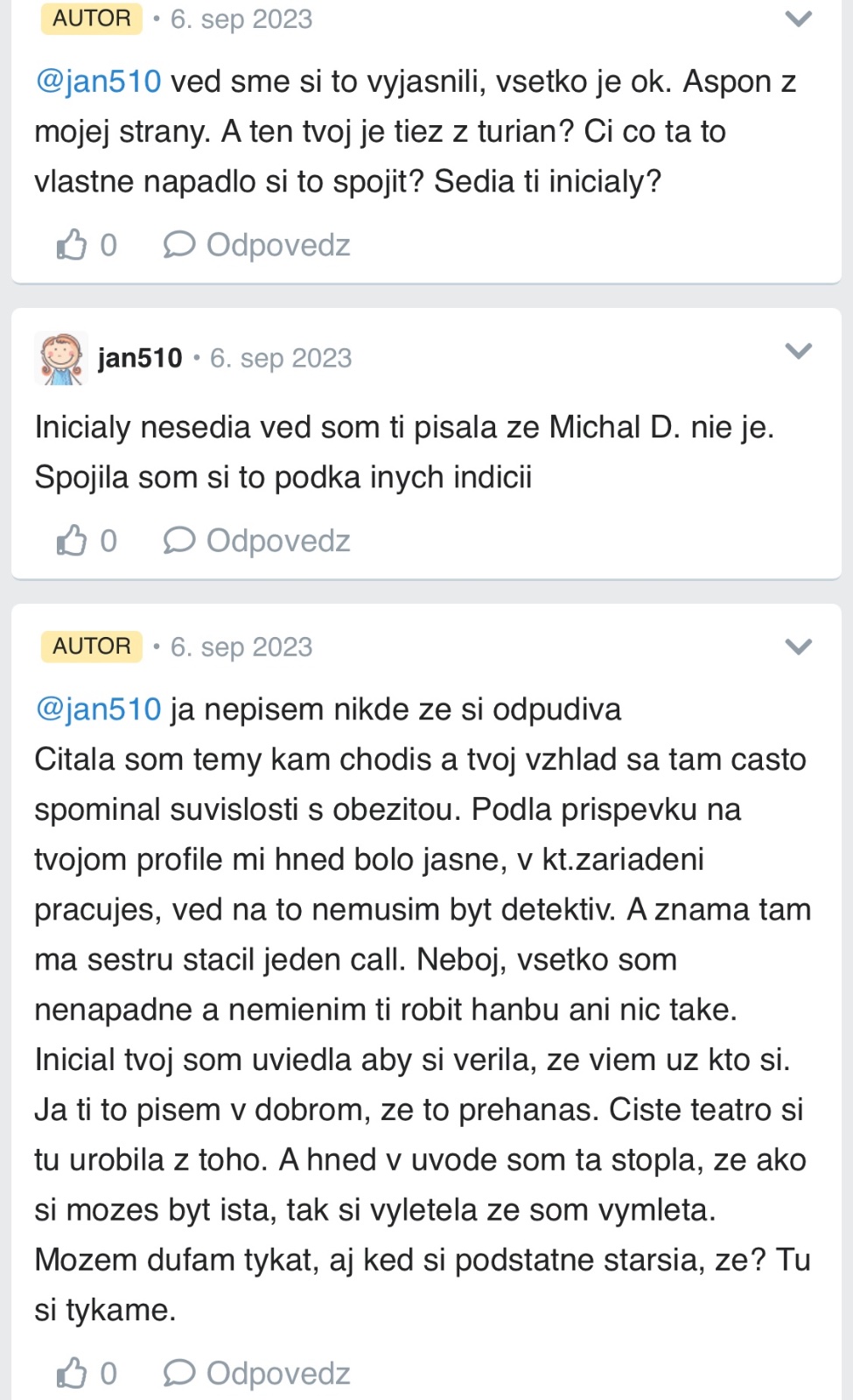The height and width of the screenshot is (1400, 853).
Task: Expand options chevron on jan510's comment
Action: tap(798, 351)
